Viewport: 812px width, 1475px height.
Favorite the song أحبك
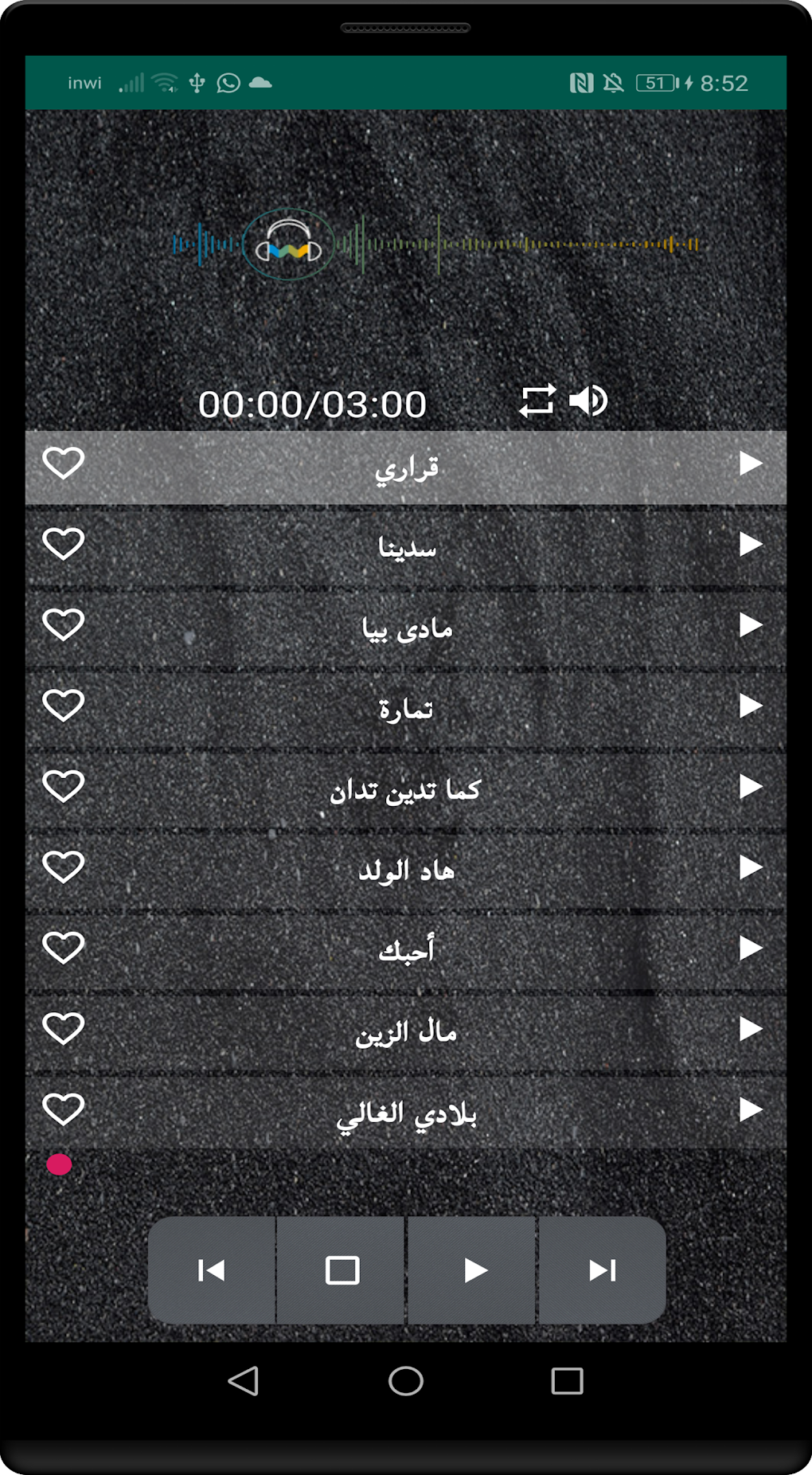pyautogui.click(x=64, y=948)
